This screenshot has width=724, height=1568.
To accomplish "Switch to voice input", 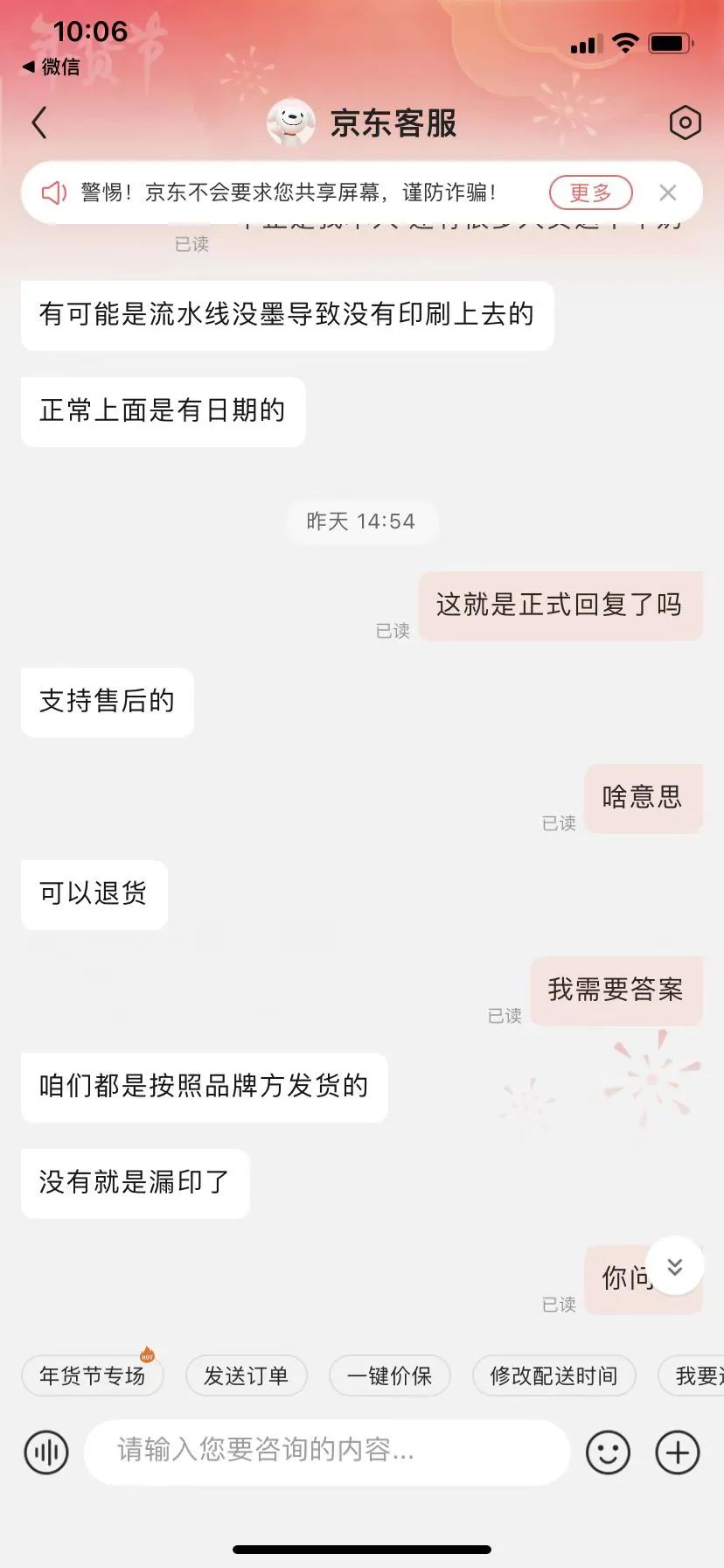I will (46, 1453).
